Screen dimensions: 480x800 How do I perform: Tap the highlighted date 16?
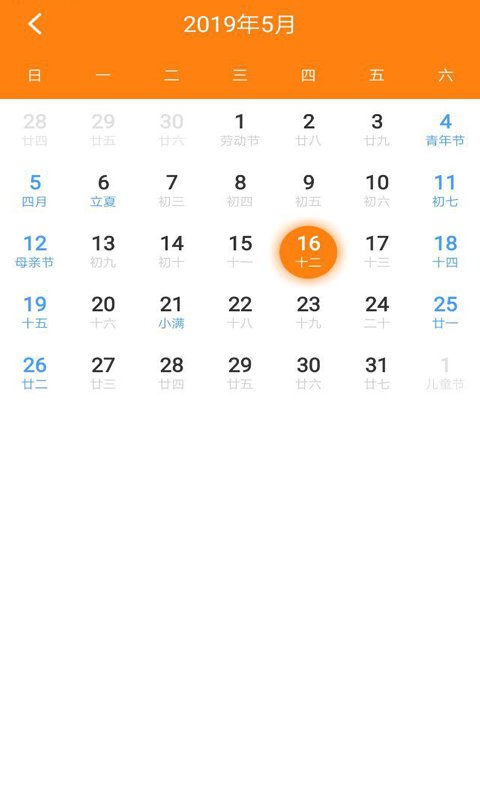309,252
